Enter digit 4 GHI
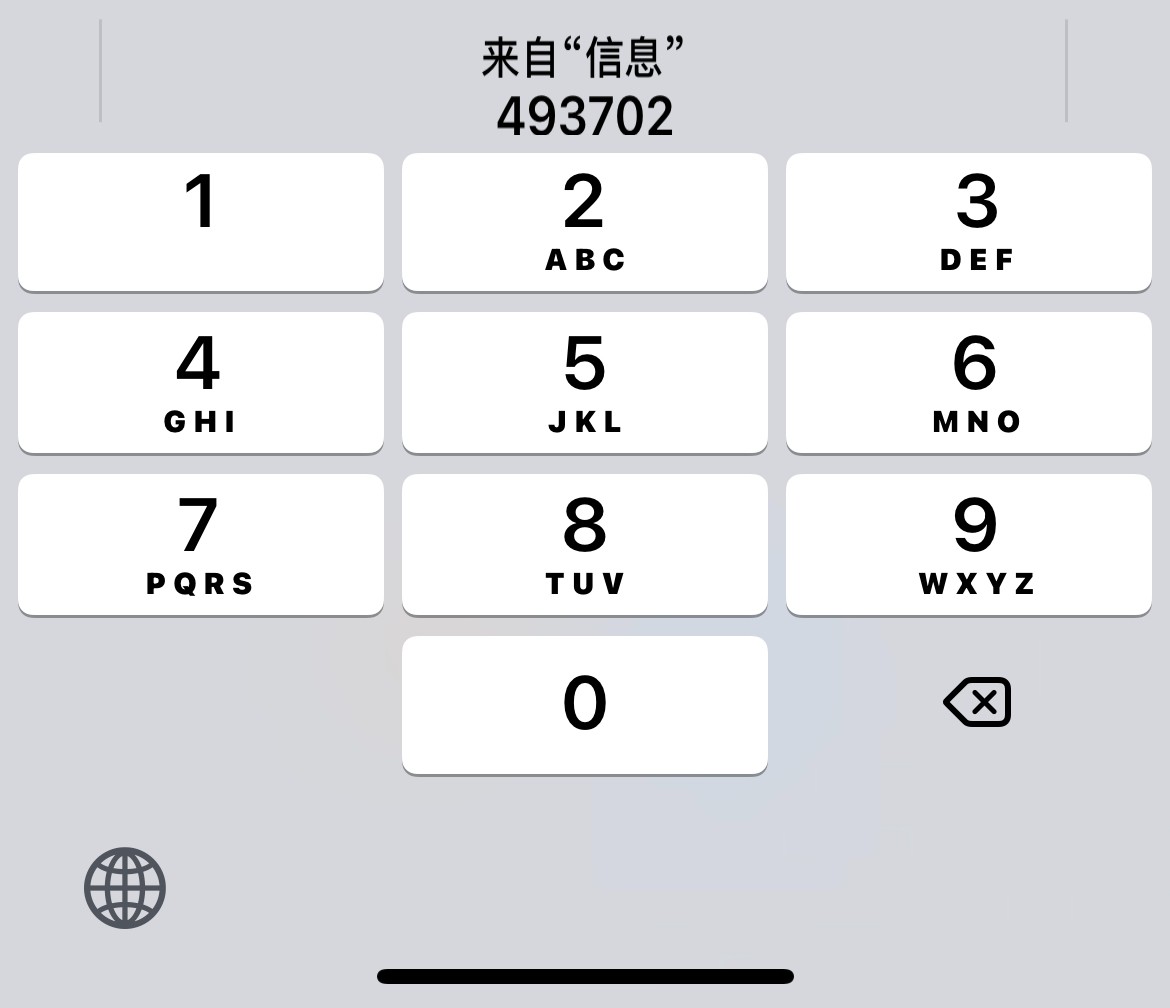The width and height of the screenshot is (1170, 1008). [x=200, y=382]
